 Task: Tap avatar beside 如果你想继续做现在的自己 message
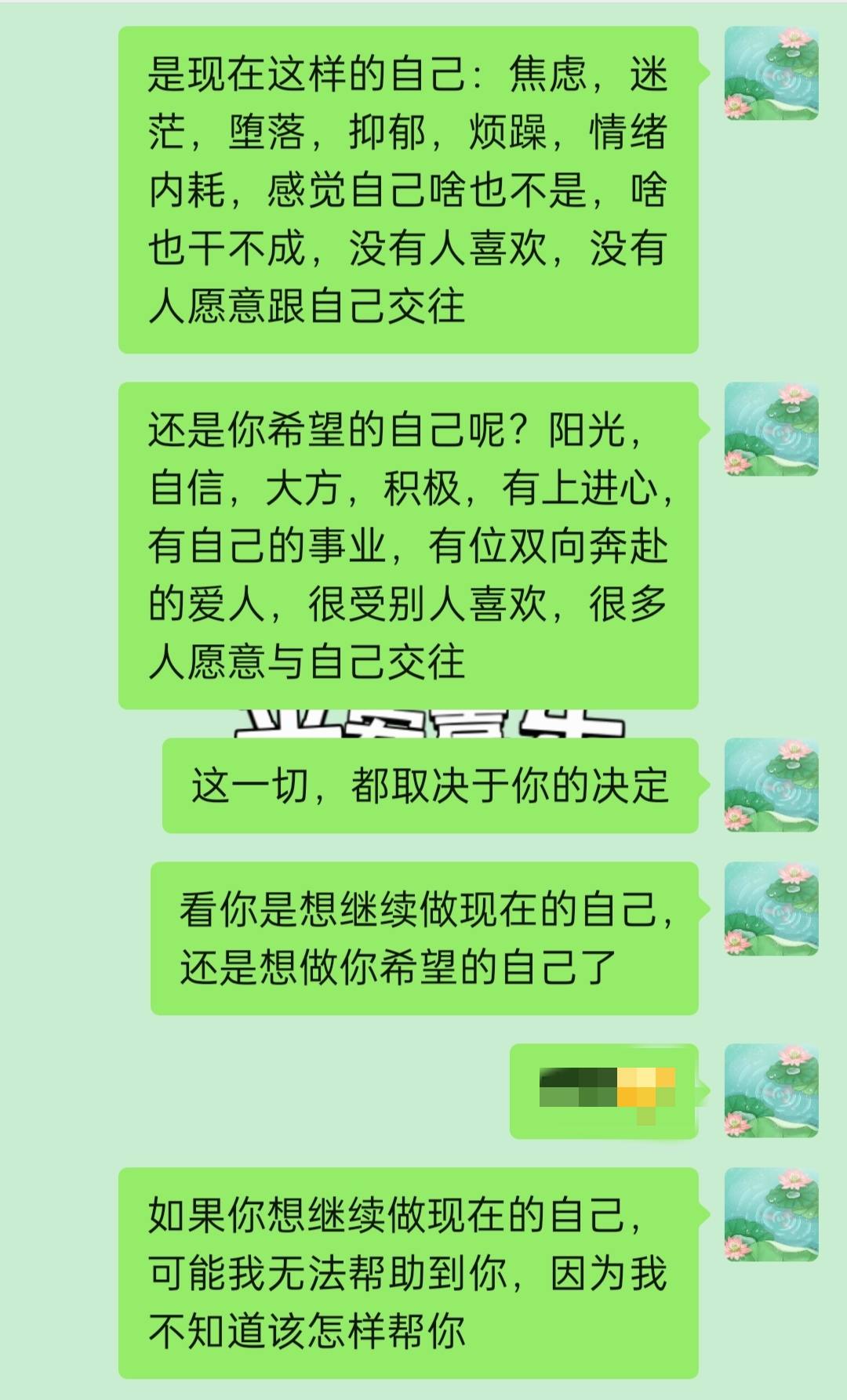click(771, 1214)
